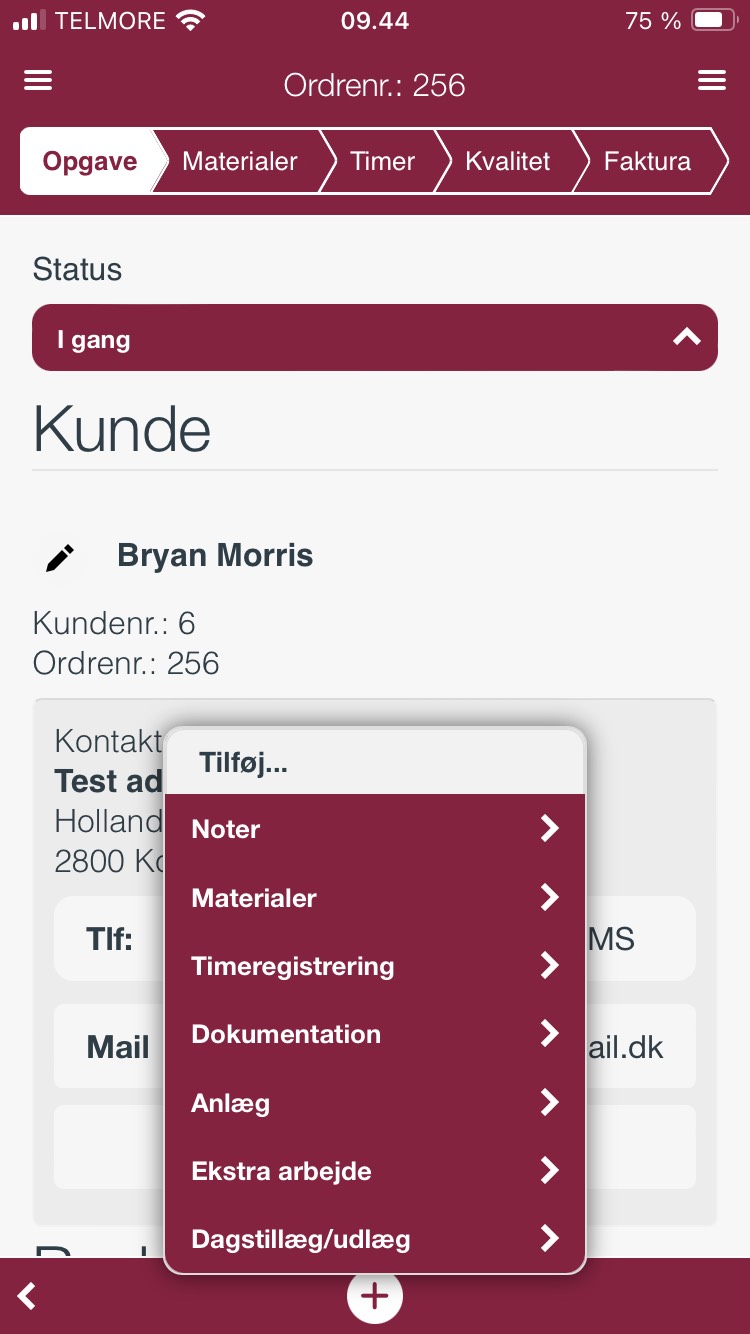Choose Noter in the Tilføj menu
This screenshot has height=1334, width=750.
375,828
